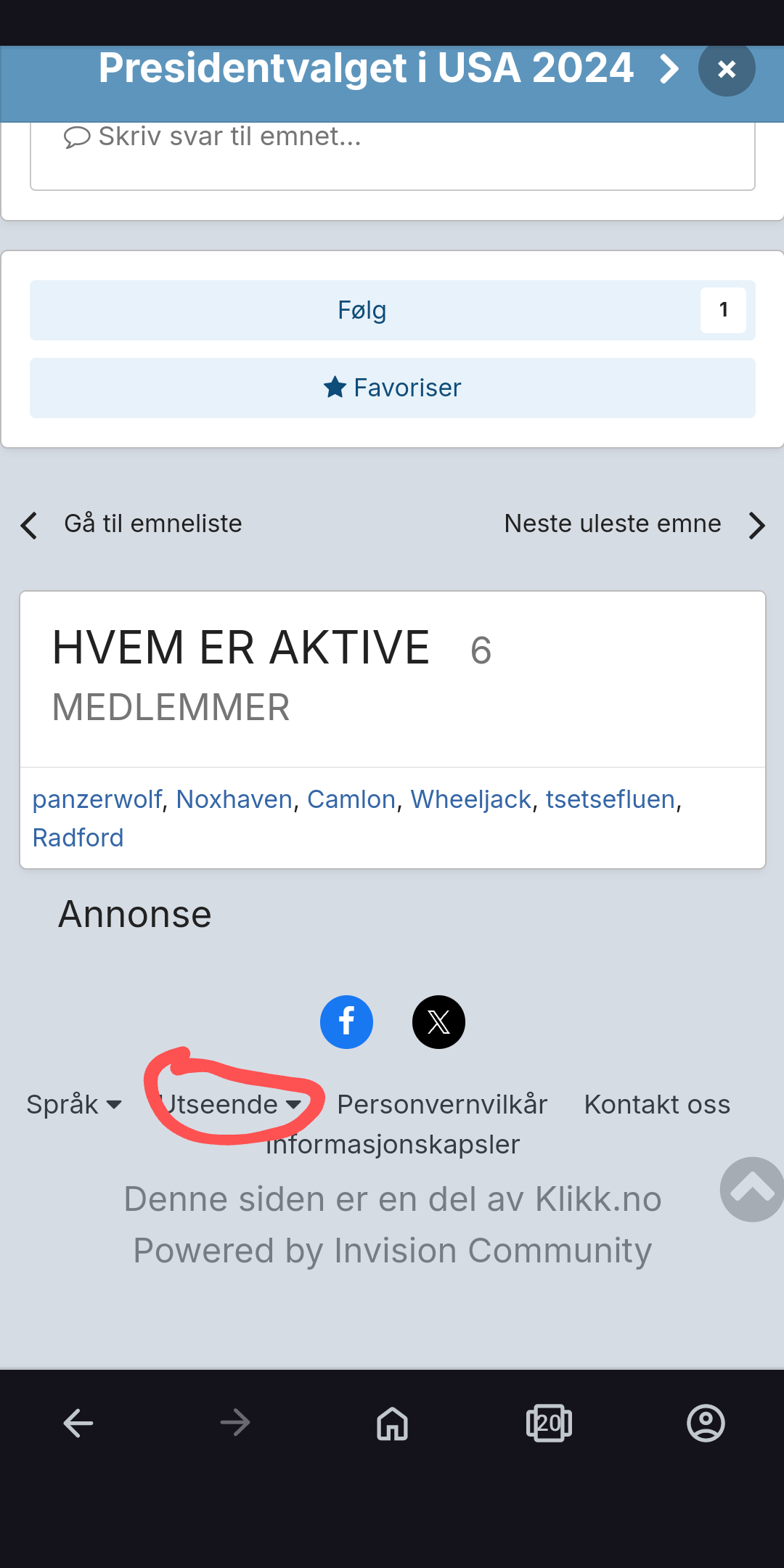This screenshot has height=1568, width=784.
Task: Open the Facebook page icon
Action: 346,1022
